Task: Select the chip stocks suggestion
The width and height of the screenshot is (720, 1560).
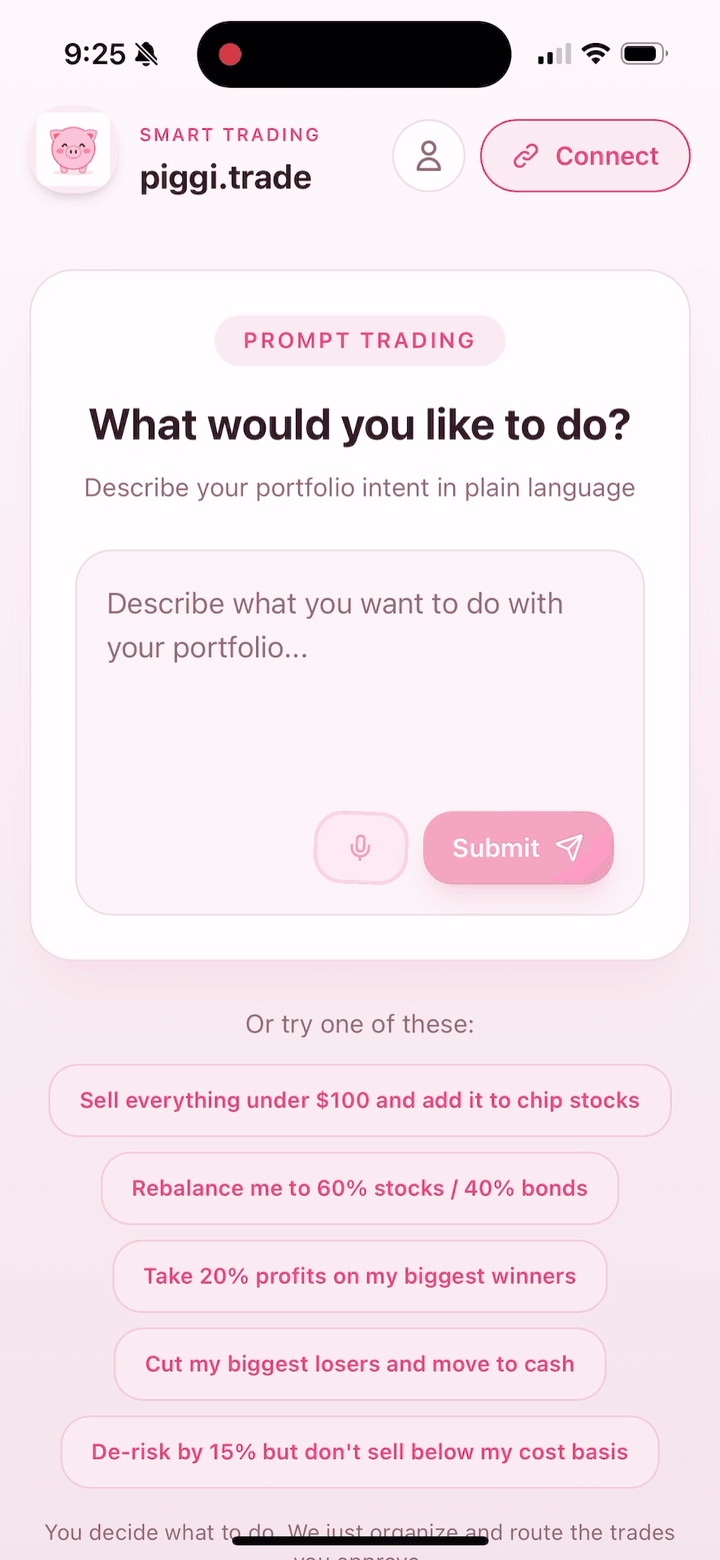Action: (360, 1100)
